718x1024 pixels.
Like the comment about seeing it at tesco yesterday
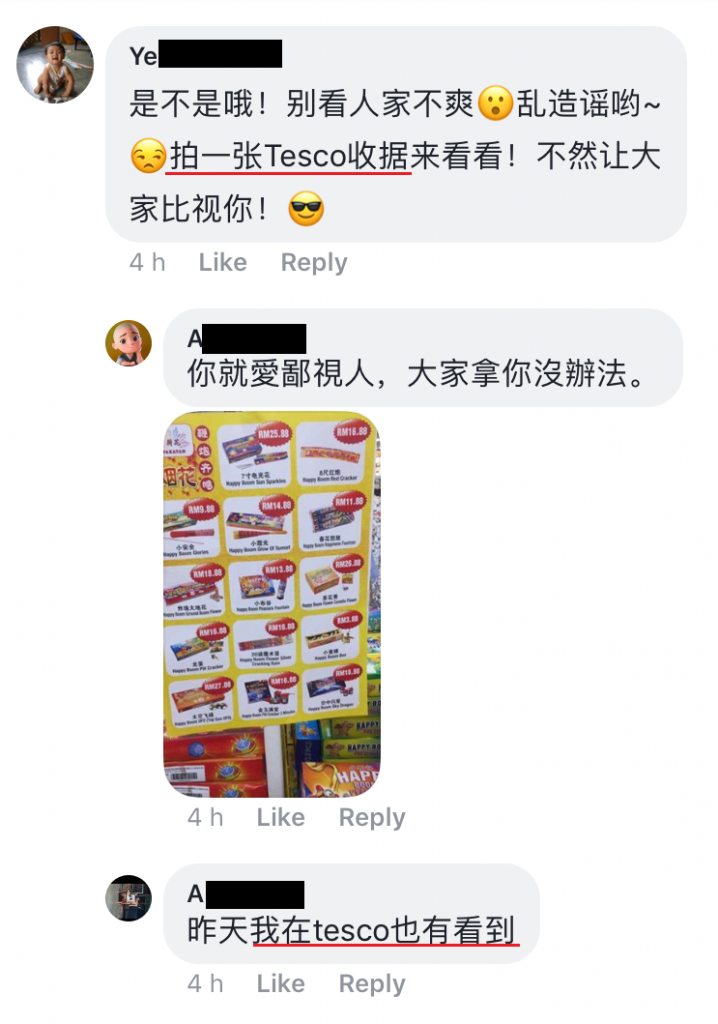280,984
